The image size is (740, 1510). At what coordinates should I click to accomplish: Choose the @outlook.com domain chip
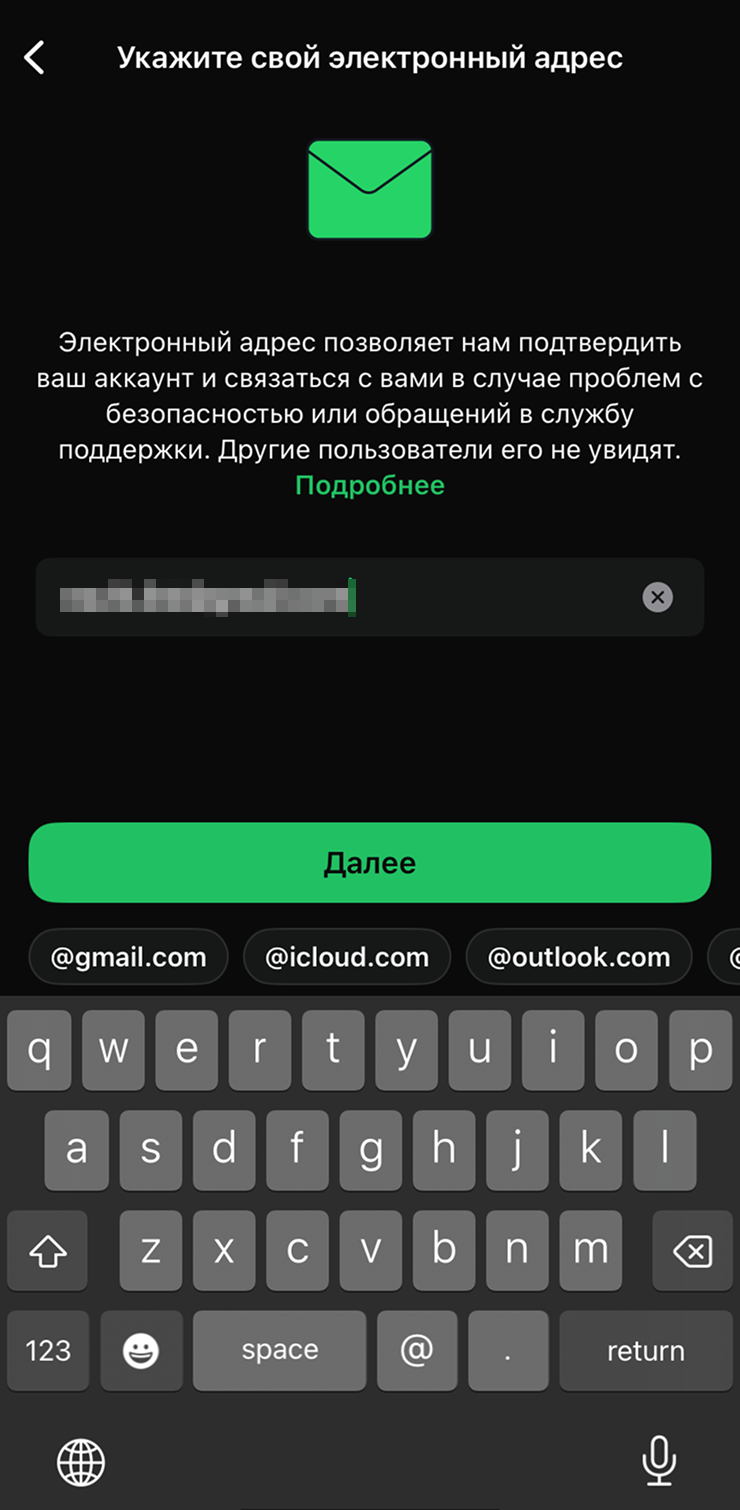578,957
